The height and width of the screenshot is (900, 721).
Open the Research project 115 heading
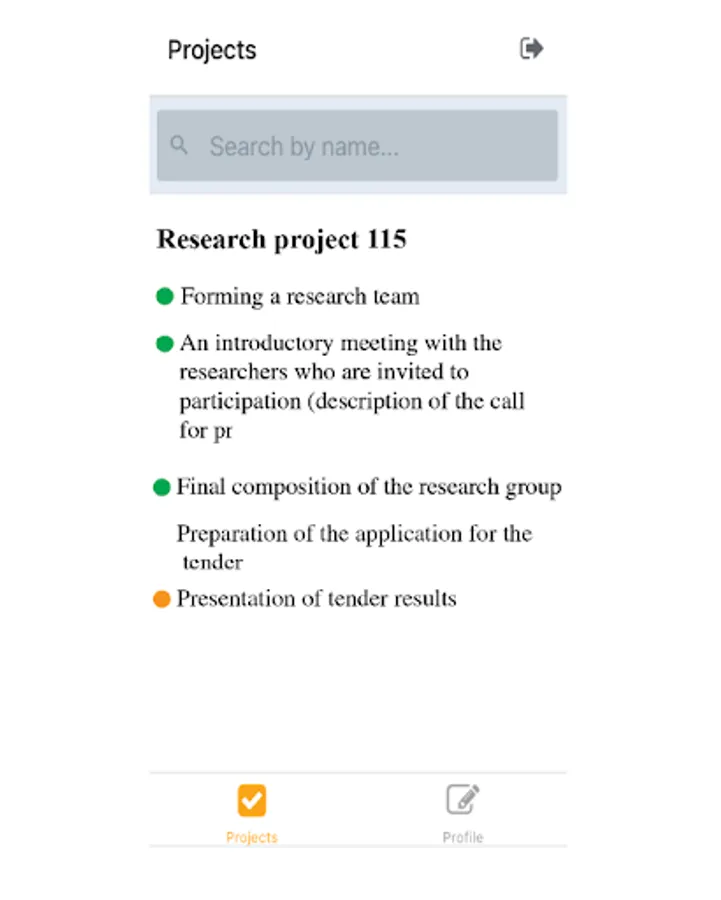click(282, 239)
